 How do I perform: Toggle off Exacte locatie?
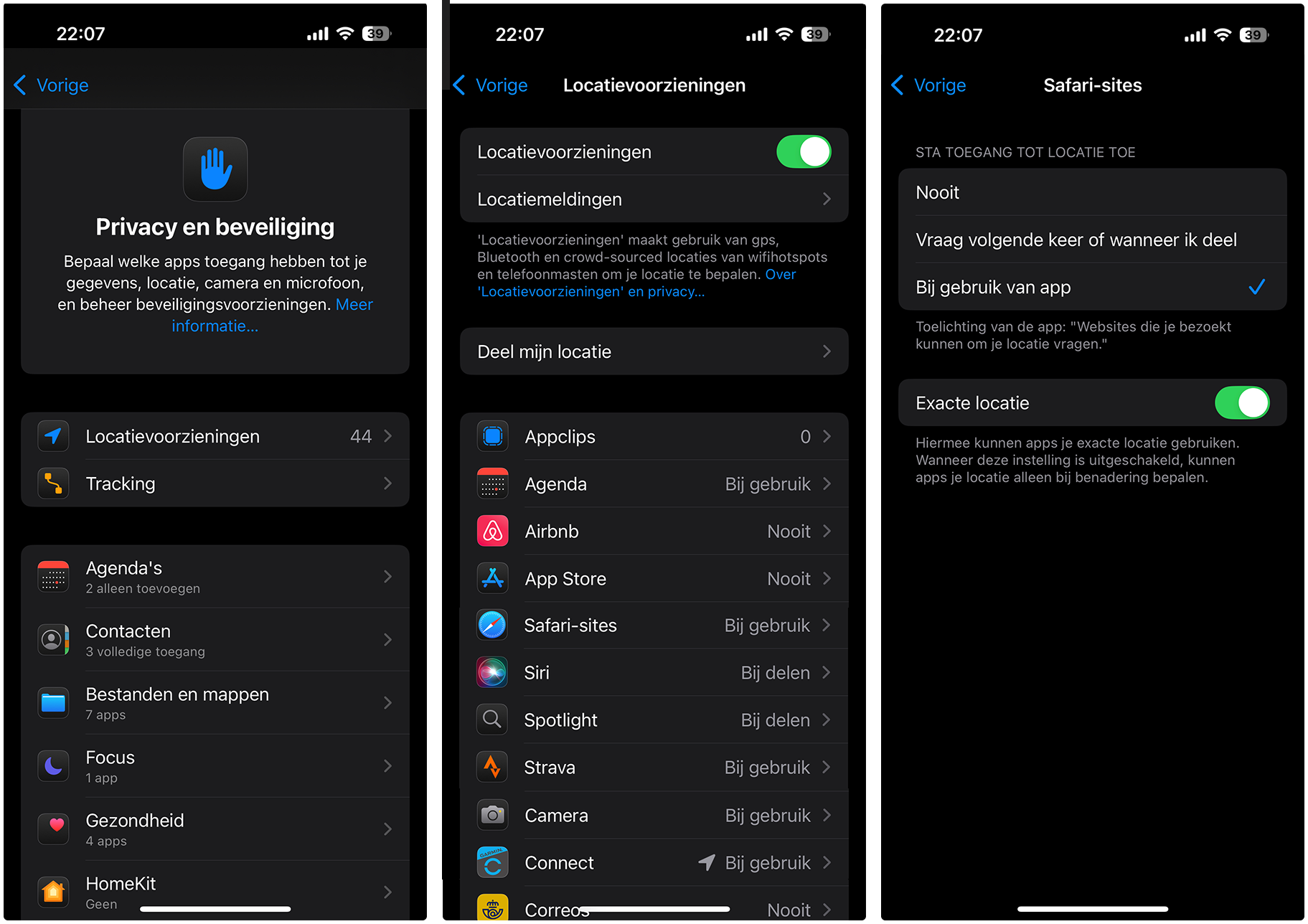pyautogui.click(x=1241, y=403)
